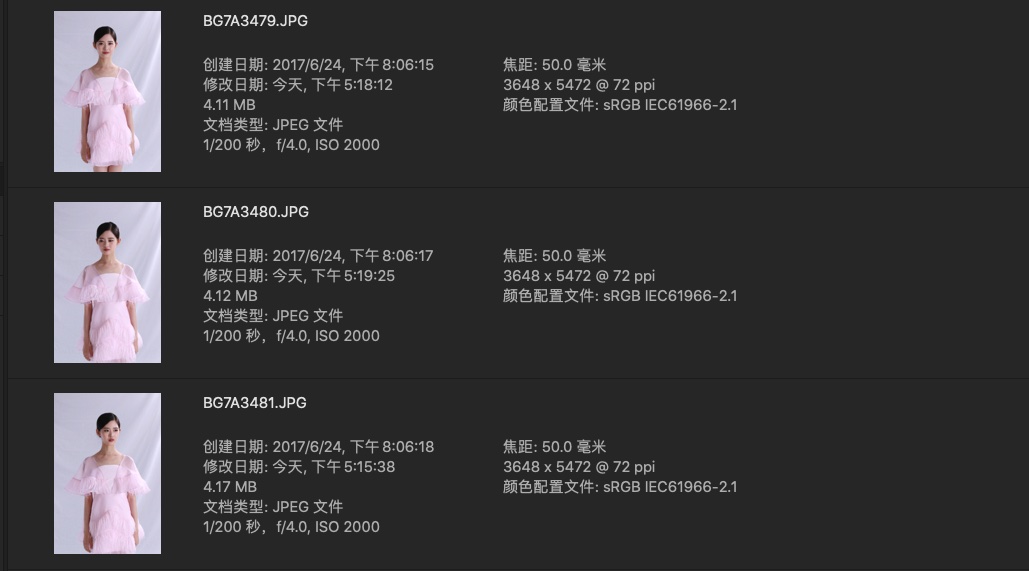
Task: Select the BG7A3479.JPG file row
Action: point(256,21)
